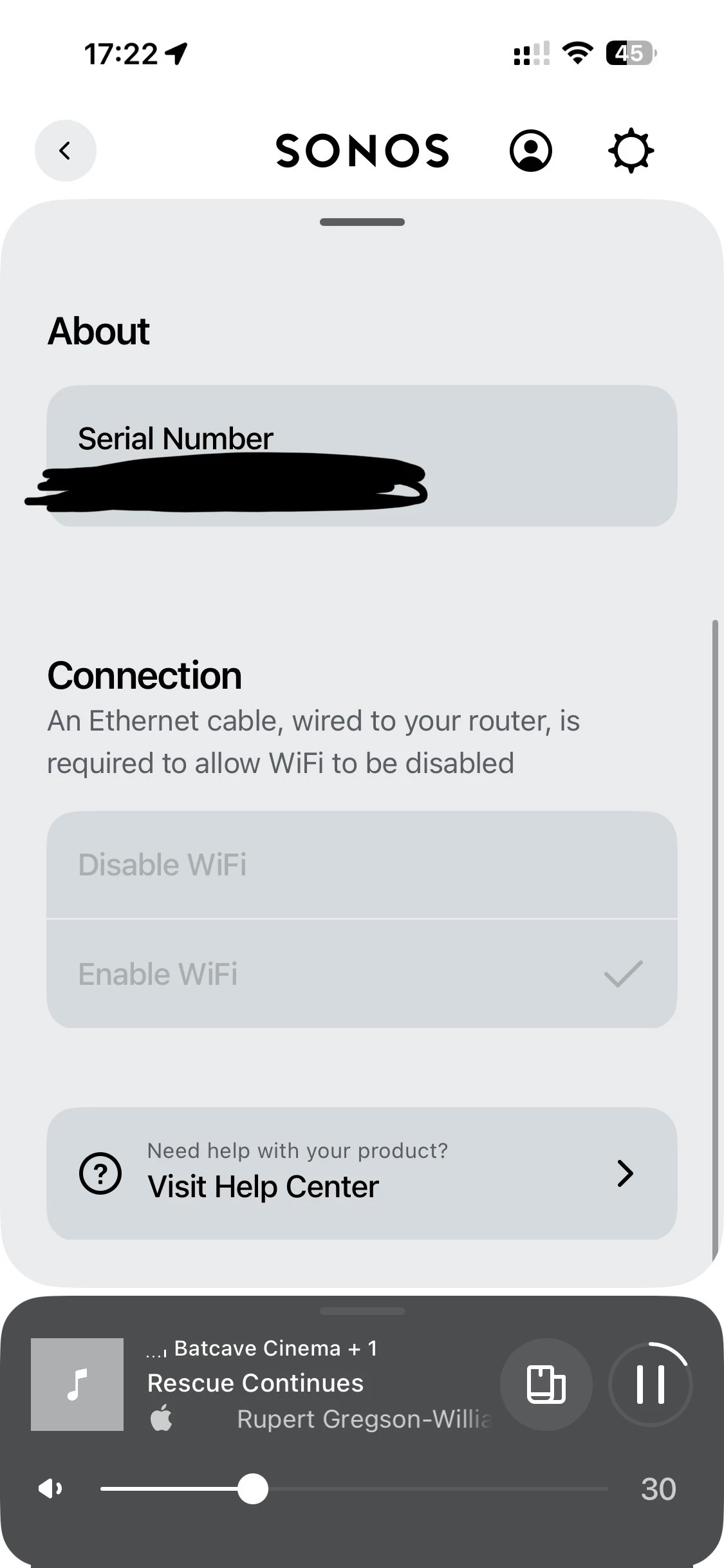Open the Serial Number row
The height and width of the screenshot is (1568, 724).
click(362, 456)
